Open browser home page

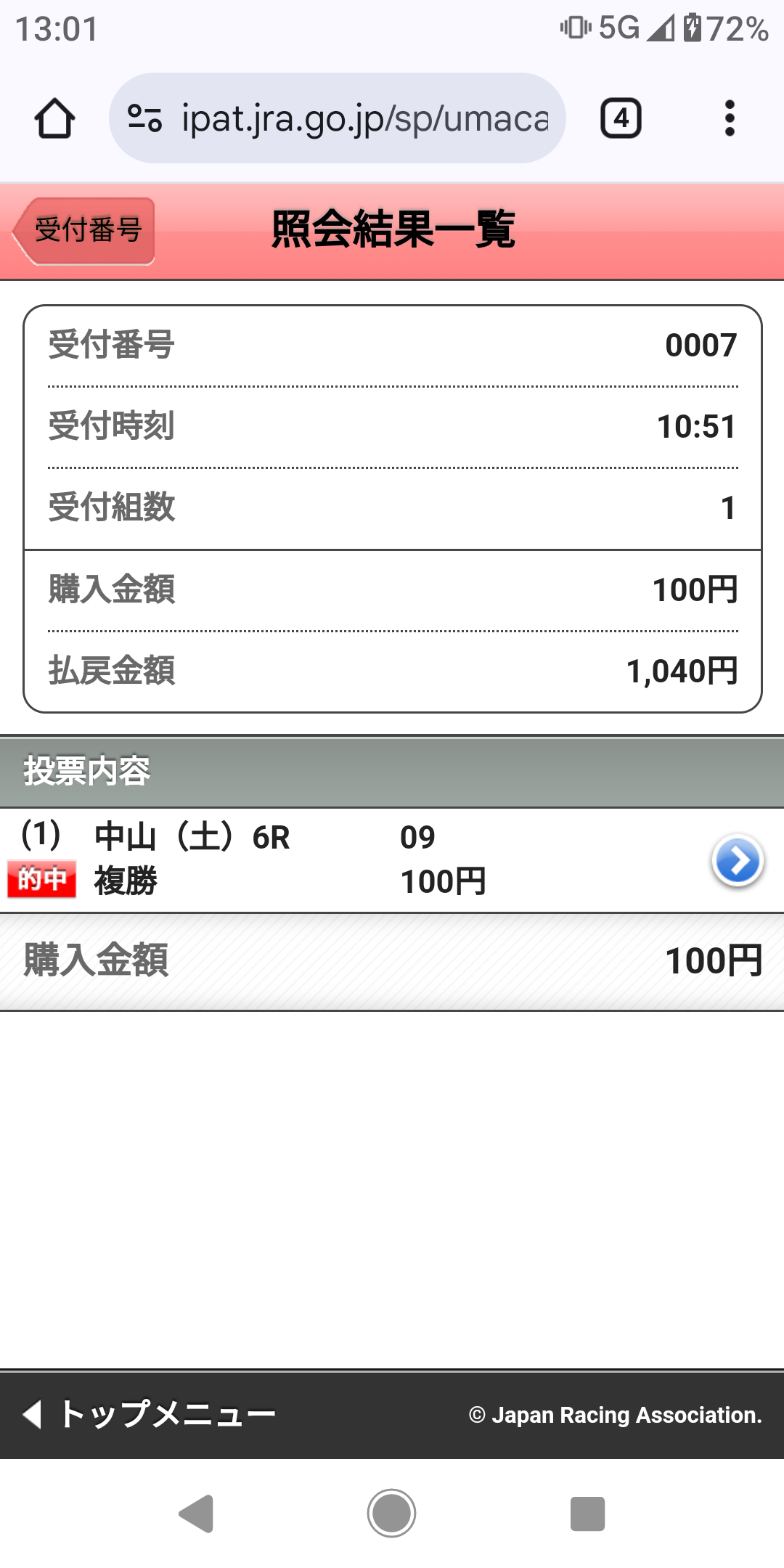(54, 118)
